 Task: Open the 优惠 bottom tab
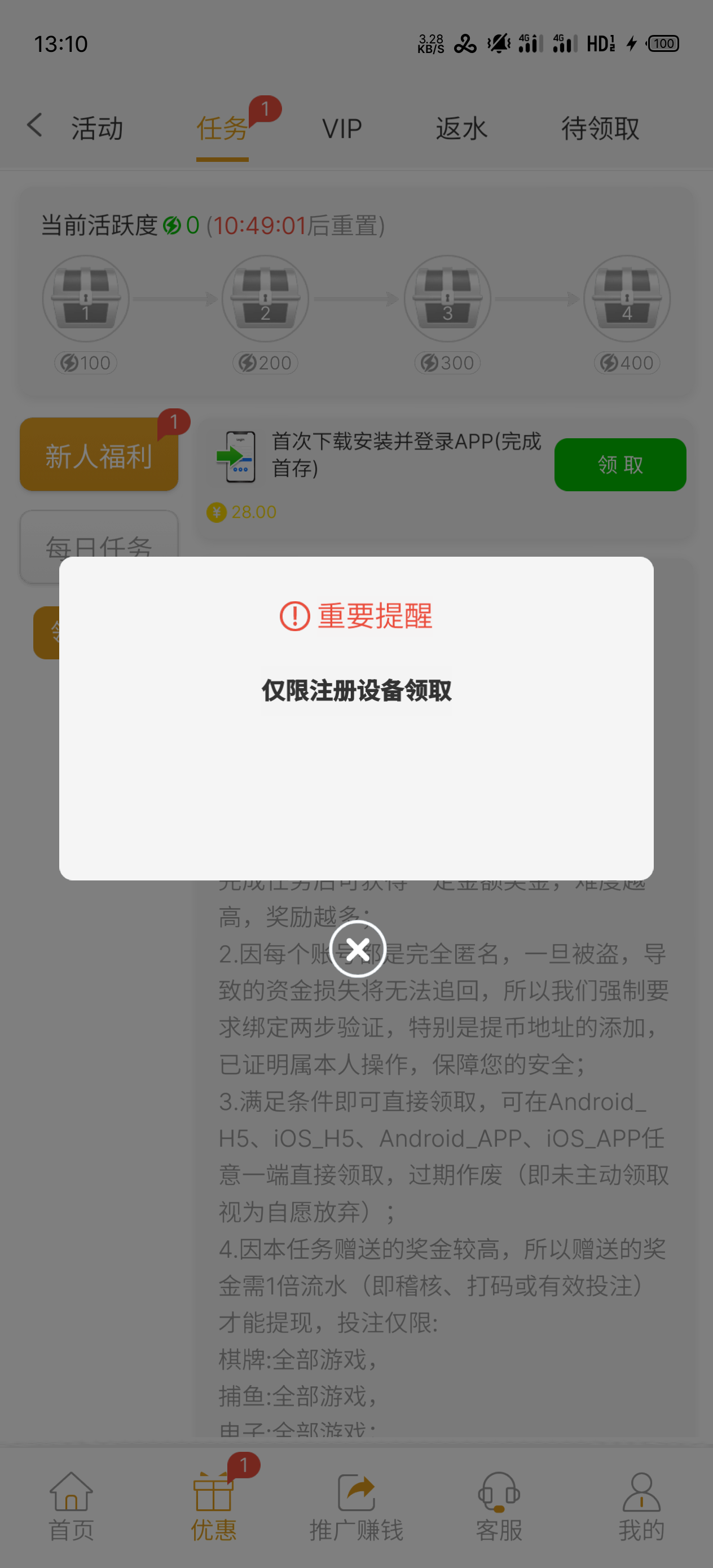click(214, 1506)
